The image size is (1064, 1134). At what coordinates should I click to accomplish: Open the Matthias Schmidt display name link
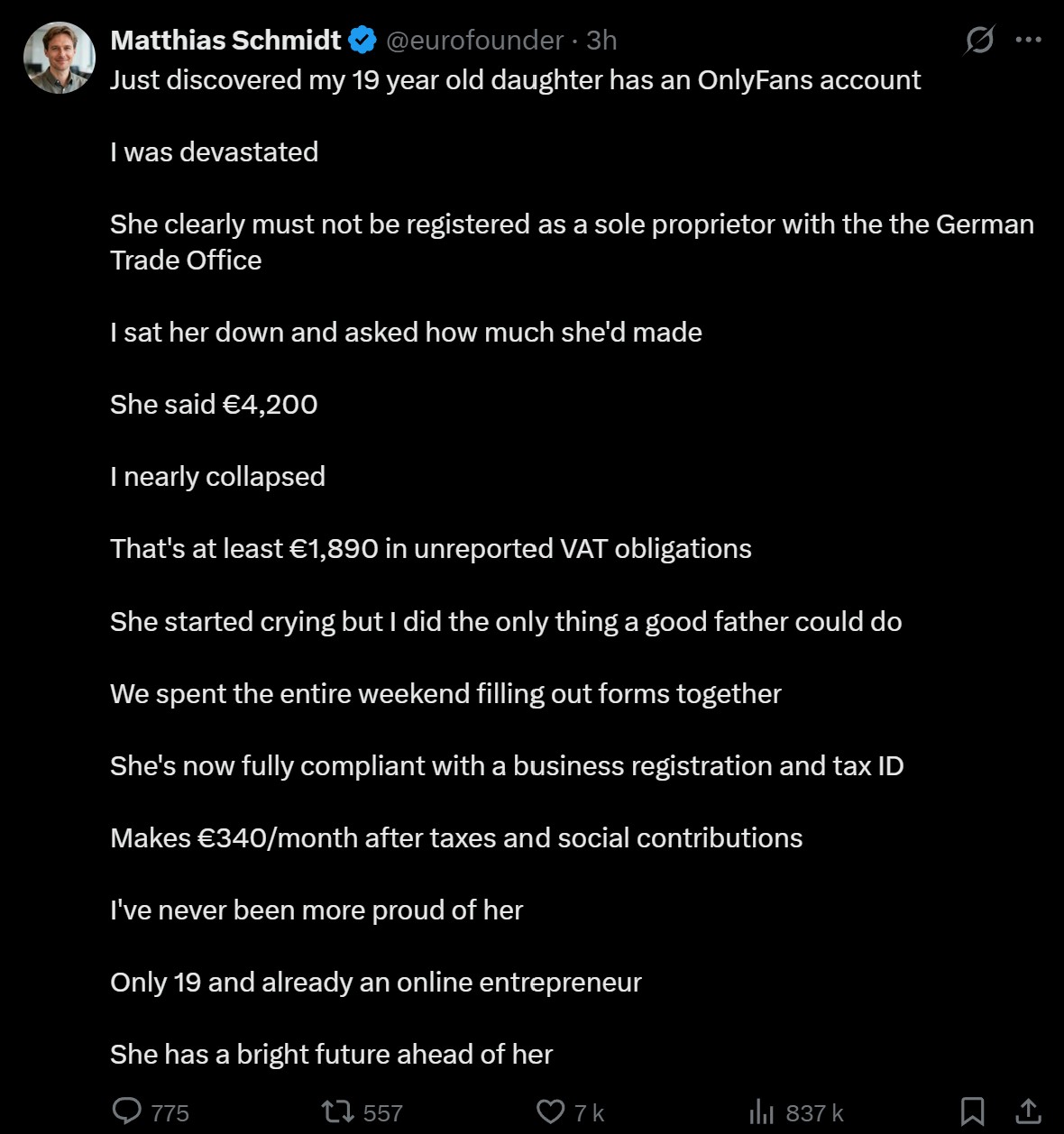[225, 41]
